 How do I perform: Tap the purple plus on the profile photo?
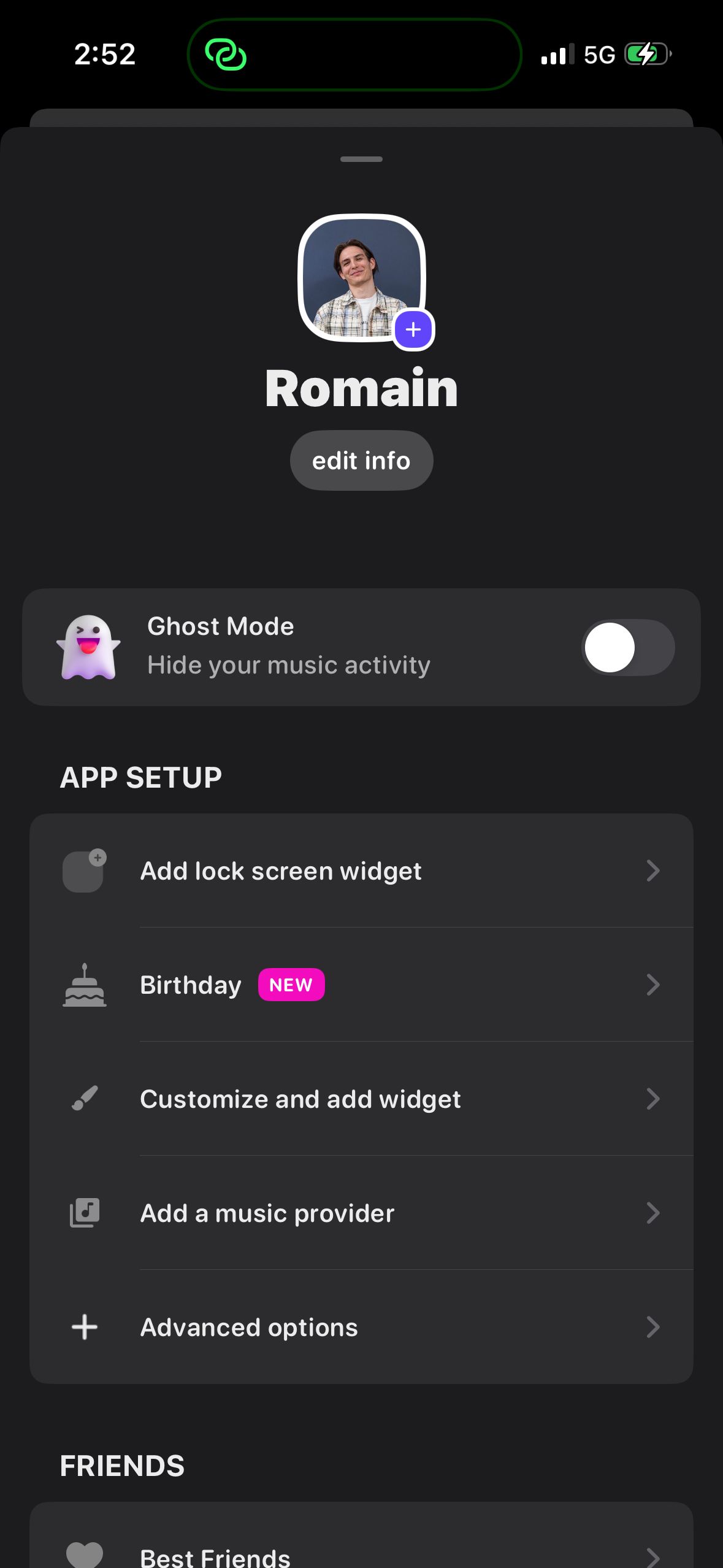point(413,330)
